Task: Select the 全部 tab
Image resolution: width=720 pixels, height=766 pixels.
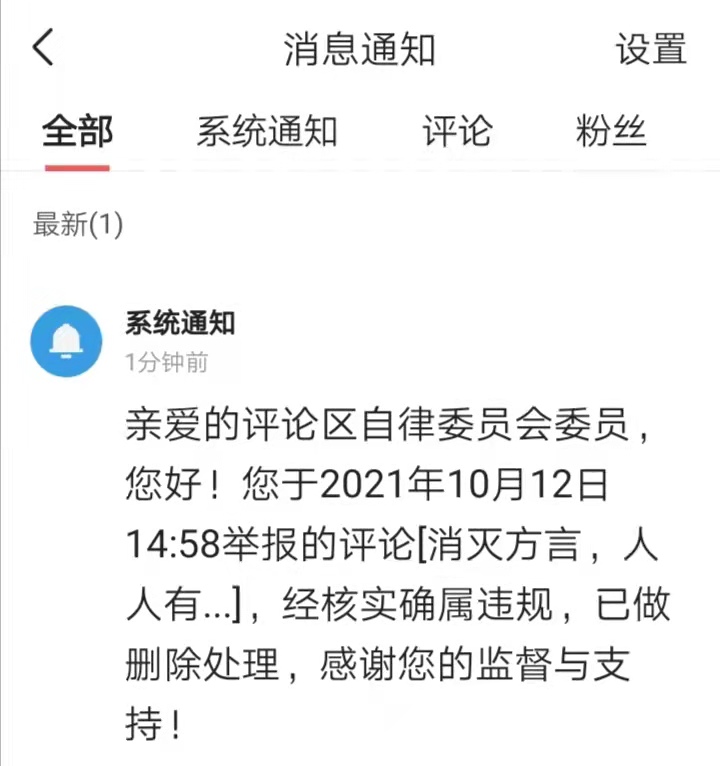Action: (x=77, y=131)
